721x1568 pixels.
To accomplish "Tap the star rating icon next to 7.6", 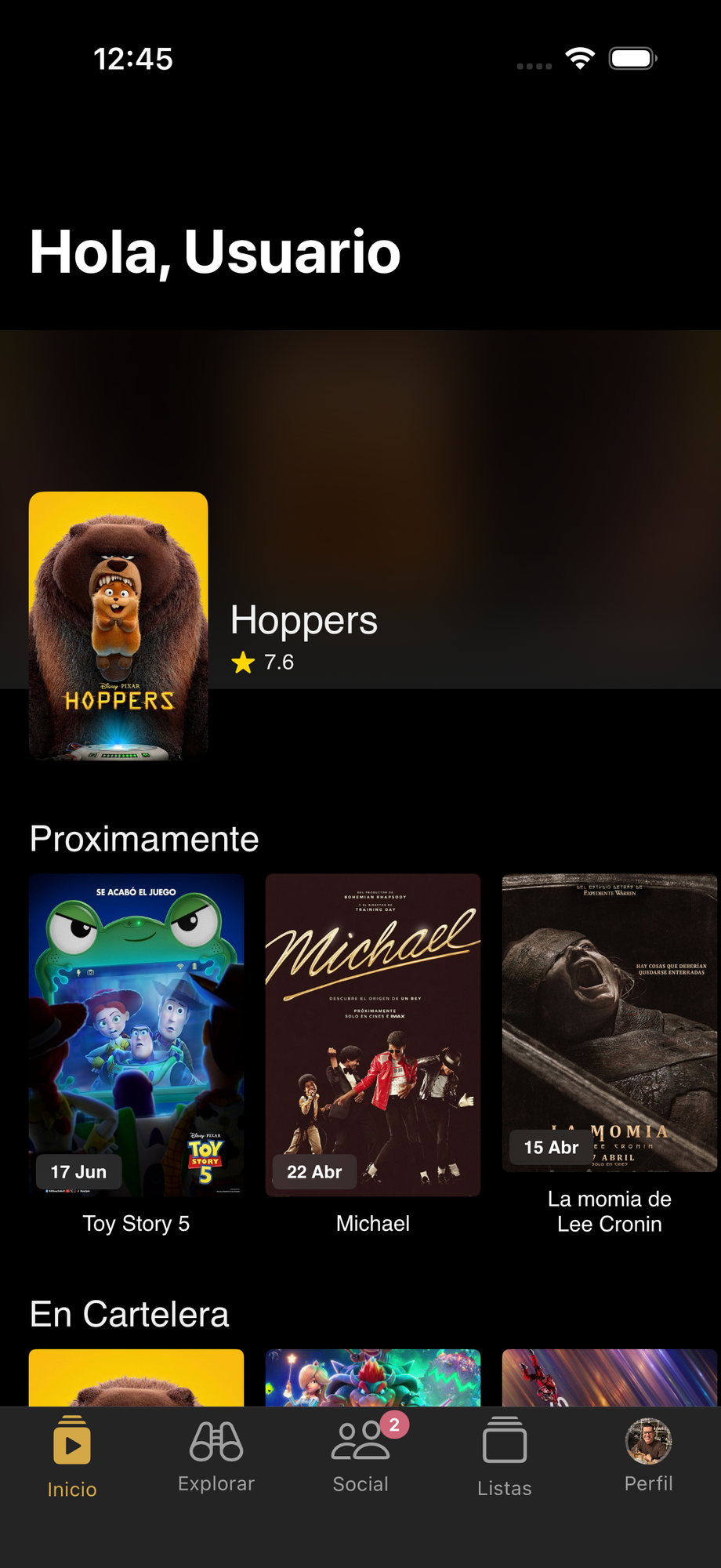I will click(x=244, y=662).
